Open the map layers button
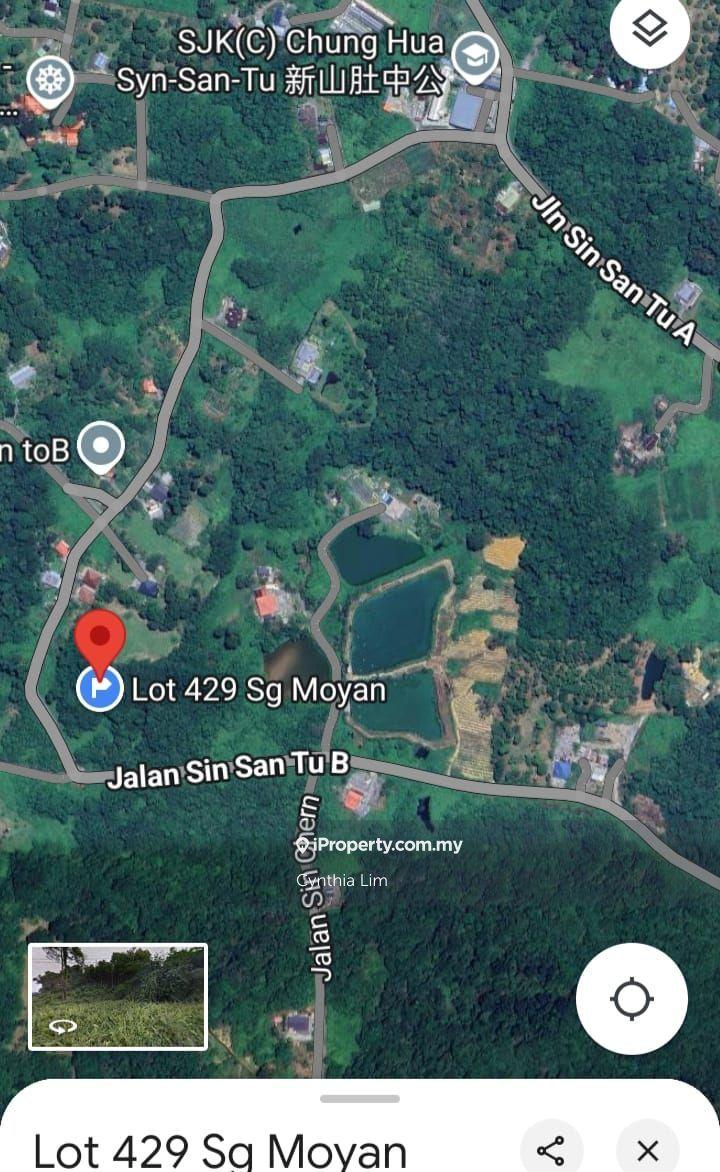This screenshot has width=720, height=1172. (x=650, y=30)
